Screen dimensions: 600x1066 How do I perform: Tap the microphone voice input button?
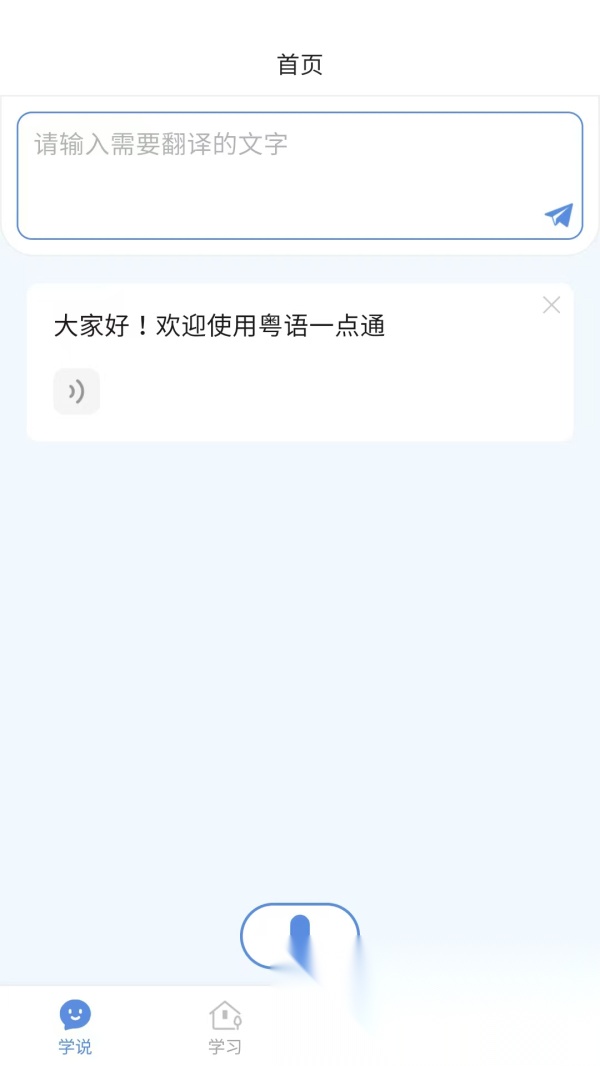click(300, 936)
